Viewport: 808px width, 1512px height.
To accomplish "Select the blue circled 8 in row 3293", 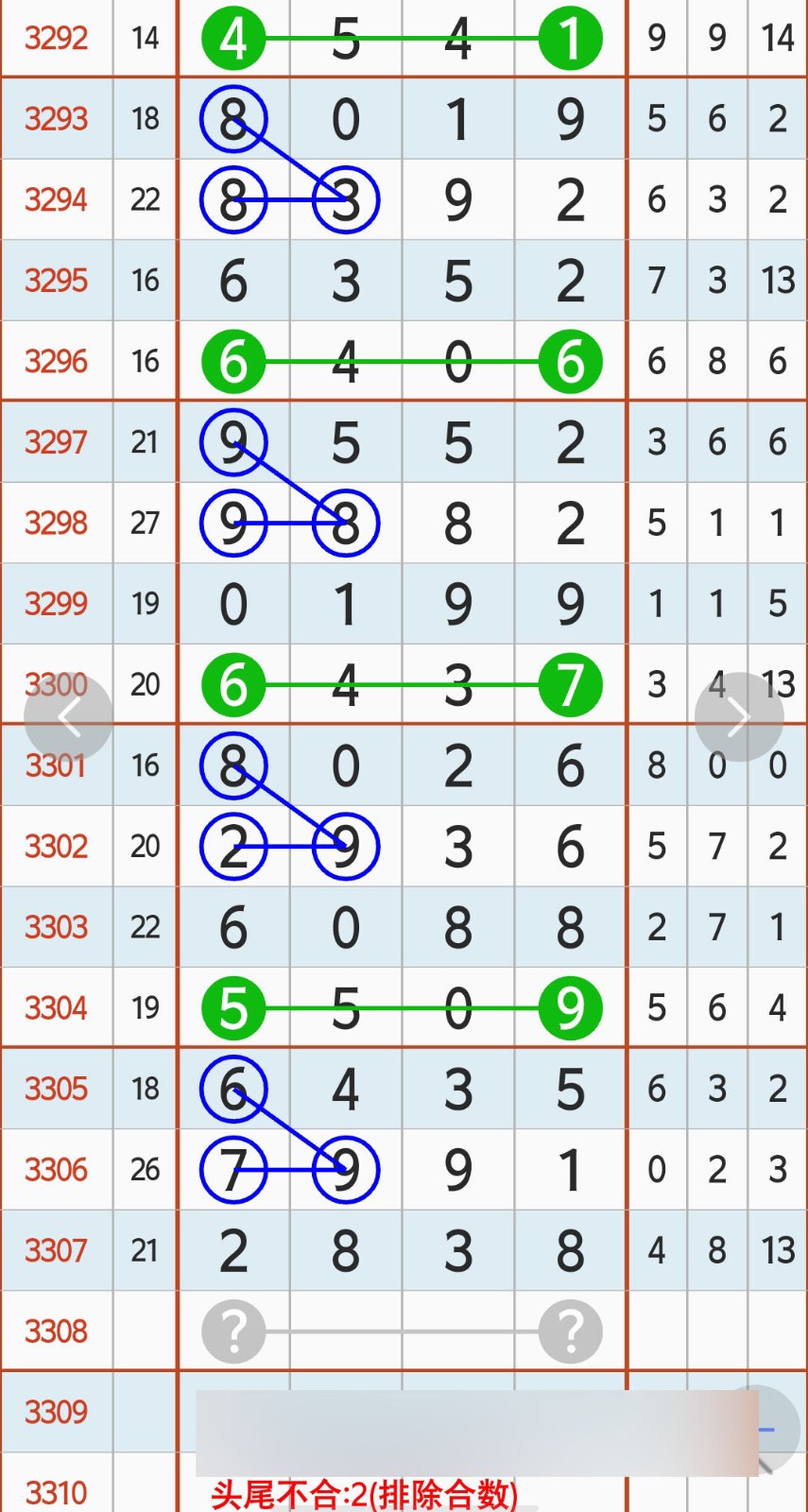I will tap(234, 119).
